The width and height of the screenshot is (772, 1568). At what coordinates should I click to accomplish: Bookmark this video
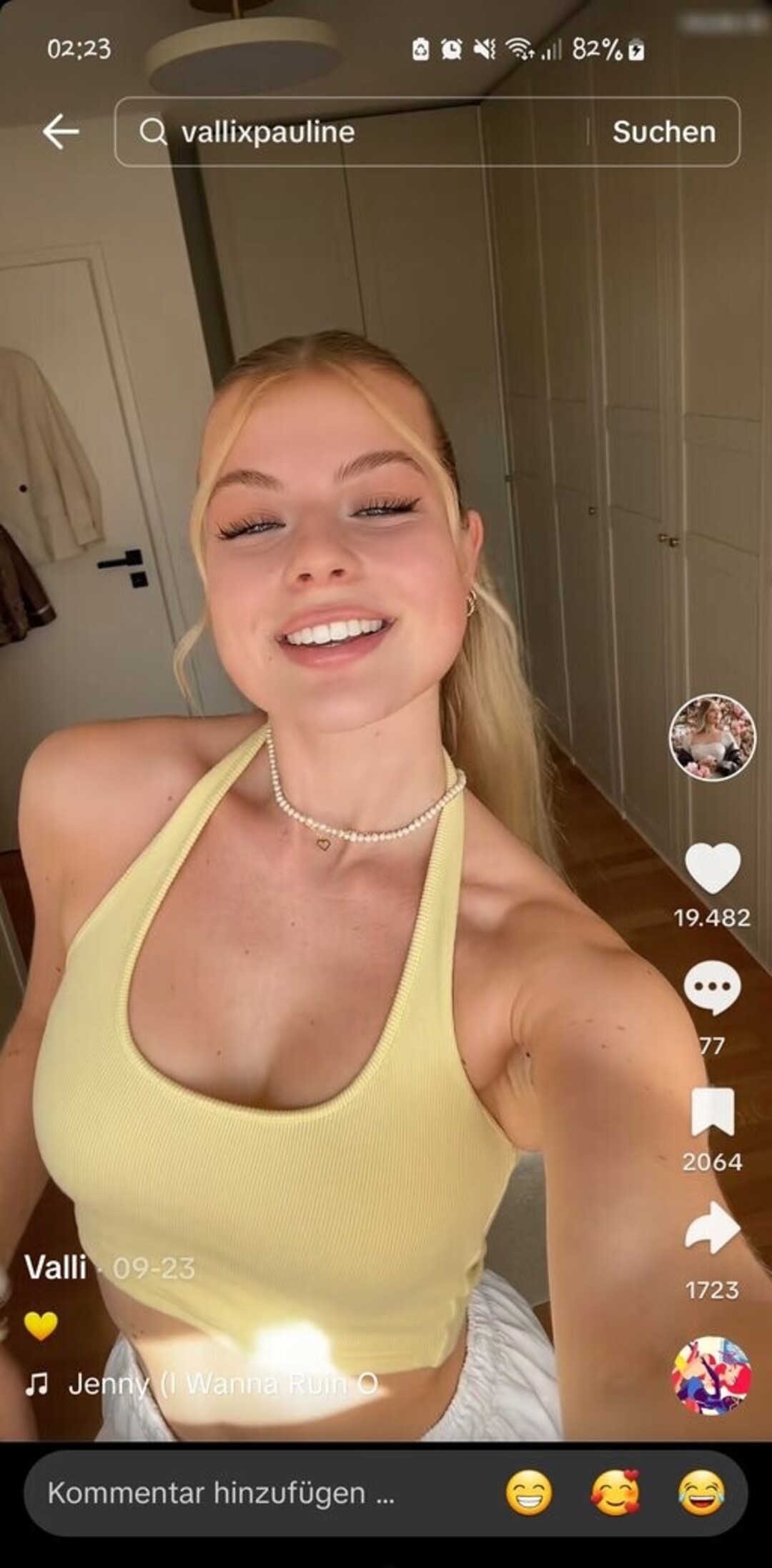pos(712,1112)
